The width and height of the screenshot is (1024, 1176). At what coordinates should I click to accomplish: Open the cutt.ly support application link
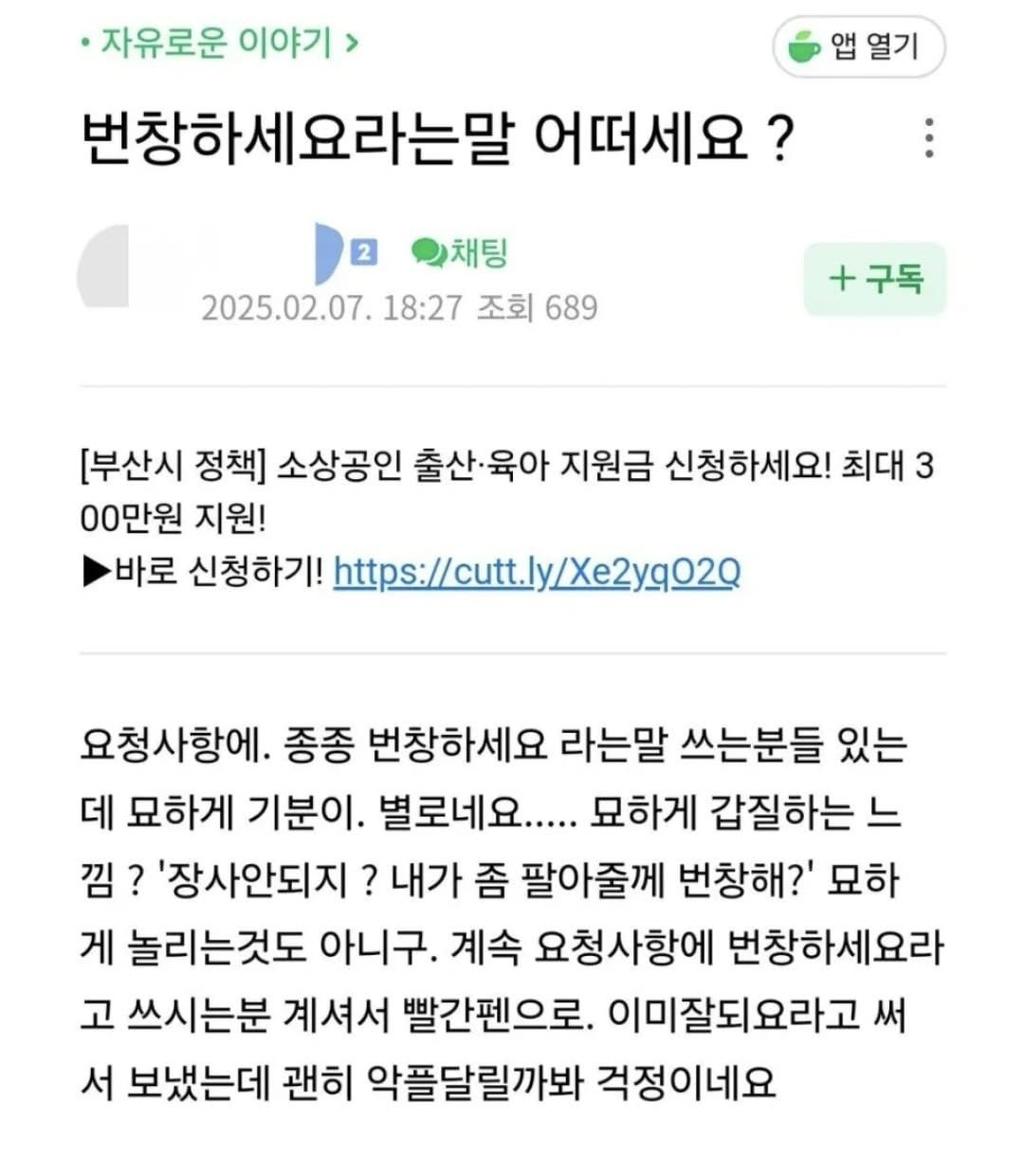pyautogui.click(x=536, y=572)
